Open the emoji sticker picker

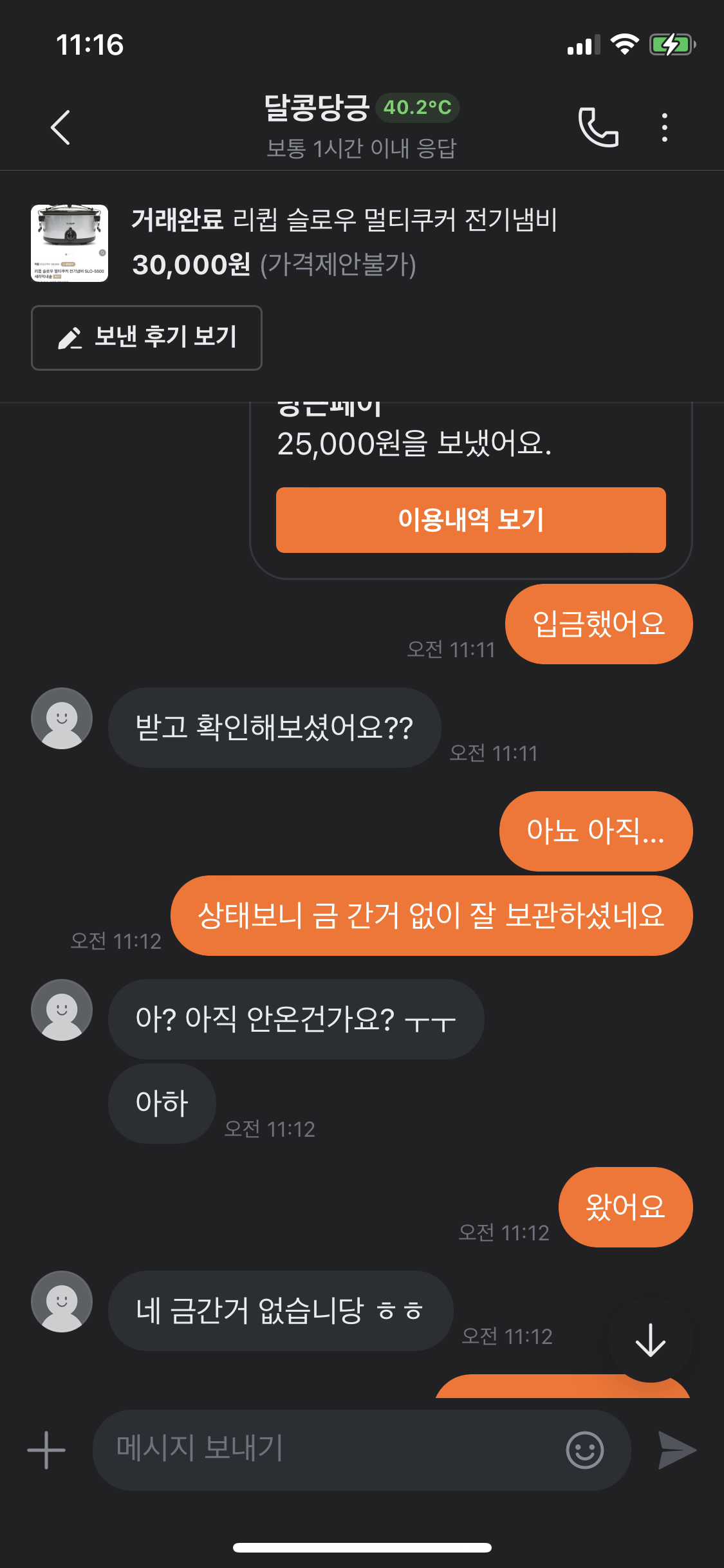click(584, 1450)
